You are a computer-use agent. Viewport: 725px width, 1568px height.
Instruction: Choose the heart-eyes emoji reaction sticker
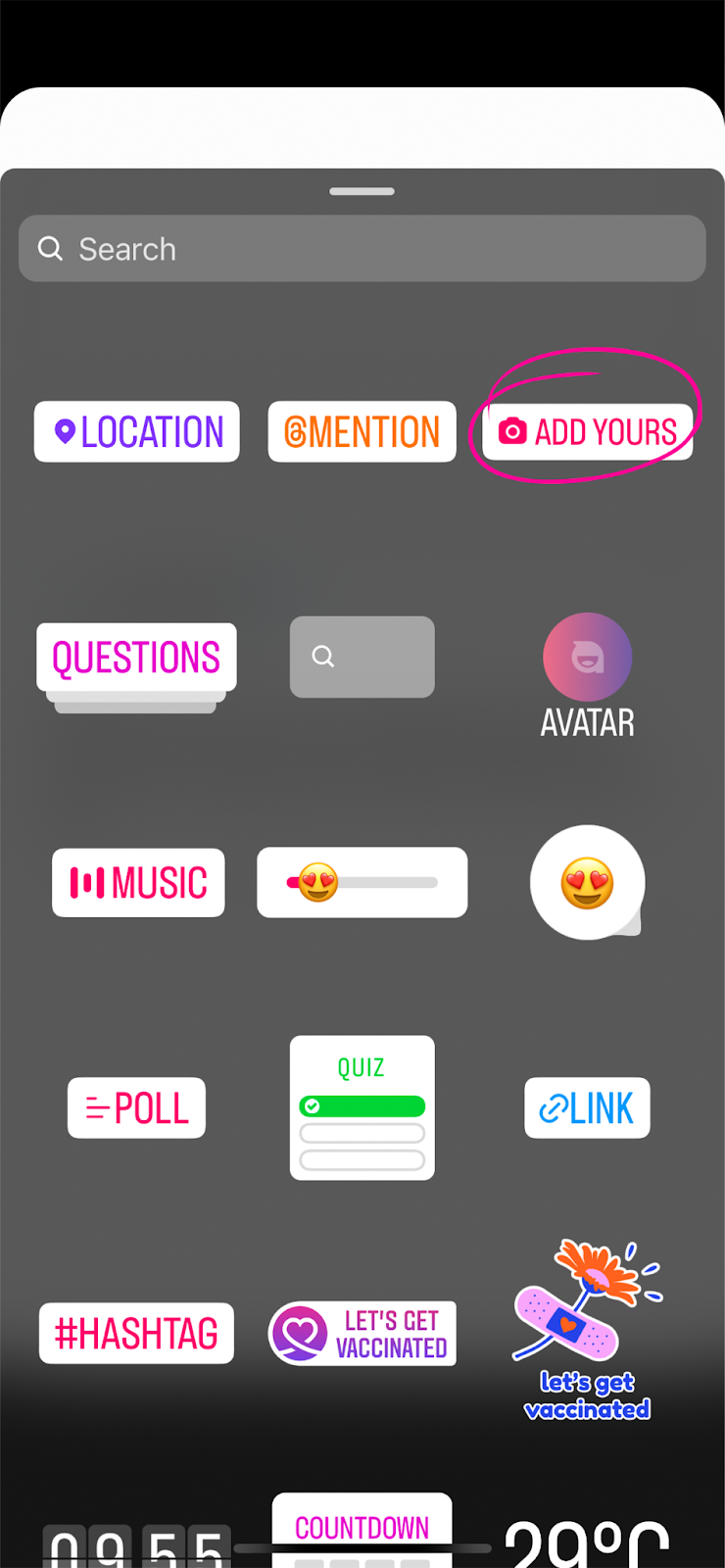click(x=588, y=882)
